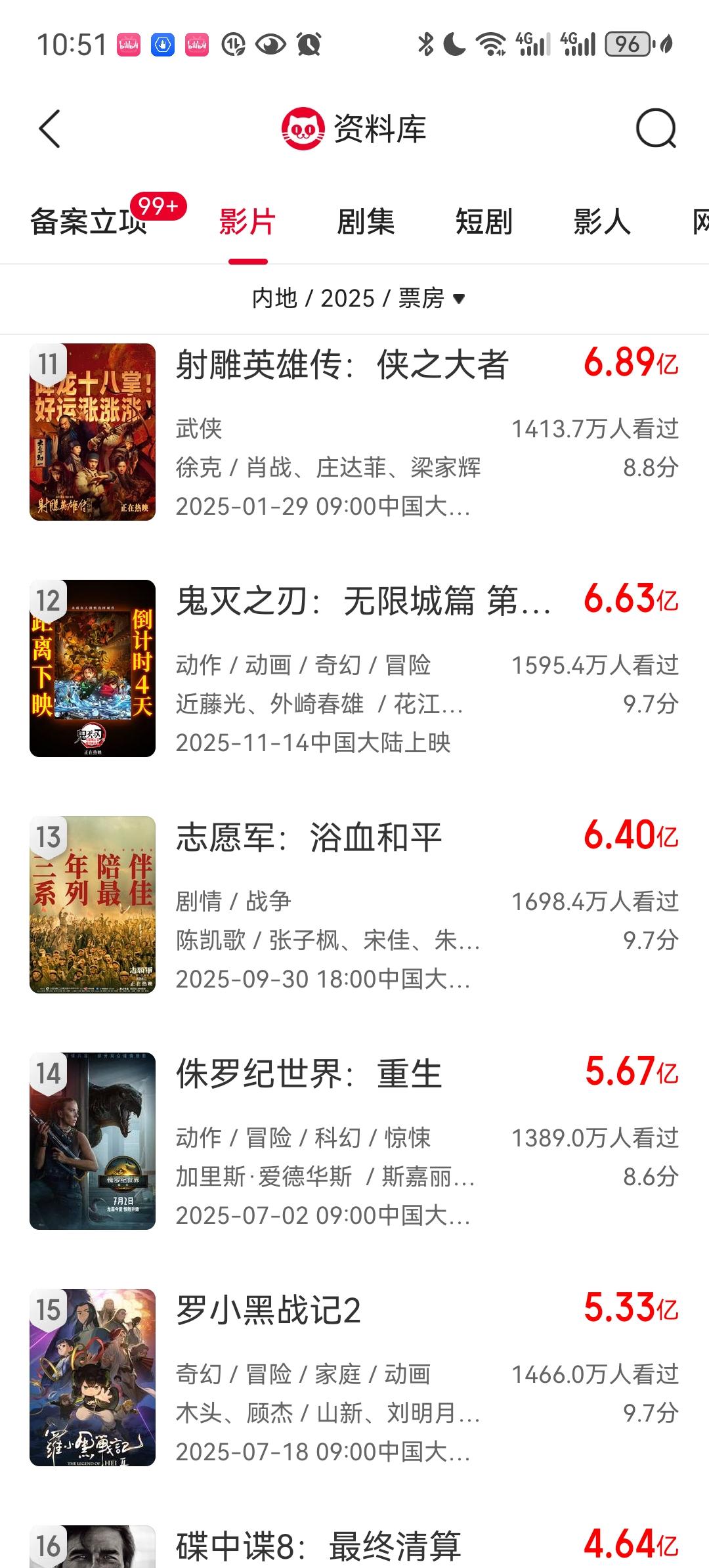Switch to the 剧集 tab
This screenshot has width=709, height=1568.
point(366,222)
